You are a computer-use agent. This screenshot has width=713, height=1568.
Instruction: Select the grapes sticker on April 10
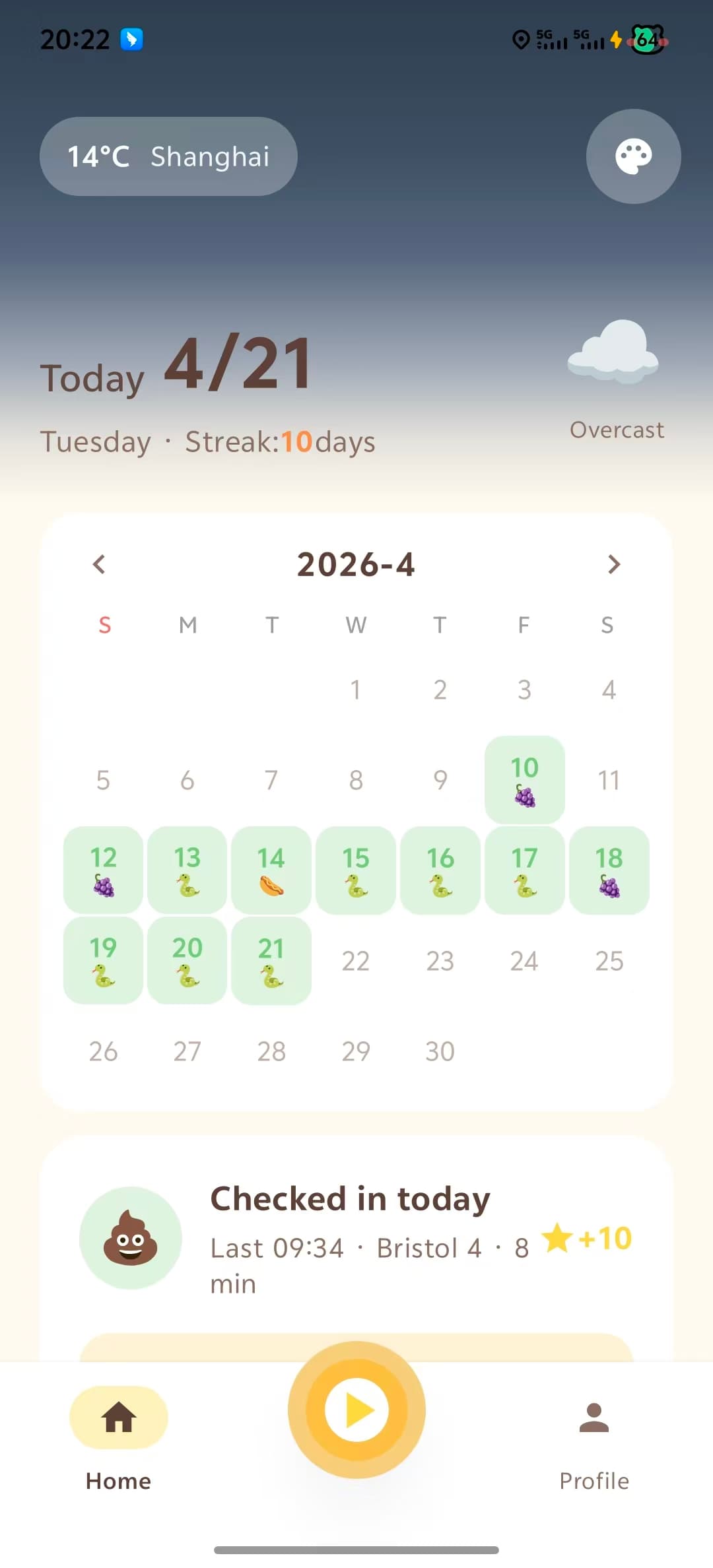point(525,797)
